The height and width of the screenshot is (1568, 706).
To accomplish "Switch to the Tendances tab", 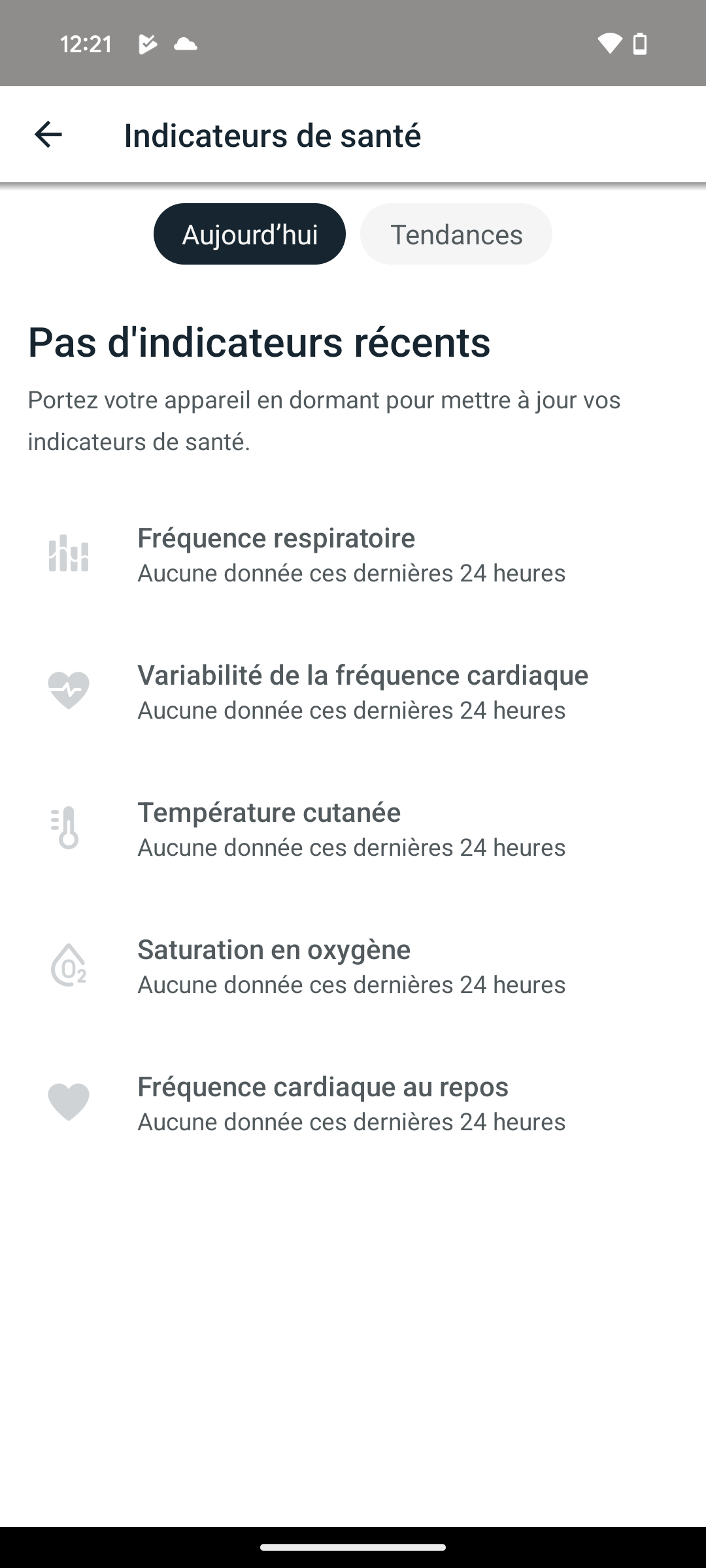I will point(456,234).
